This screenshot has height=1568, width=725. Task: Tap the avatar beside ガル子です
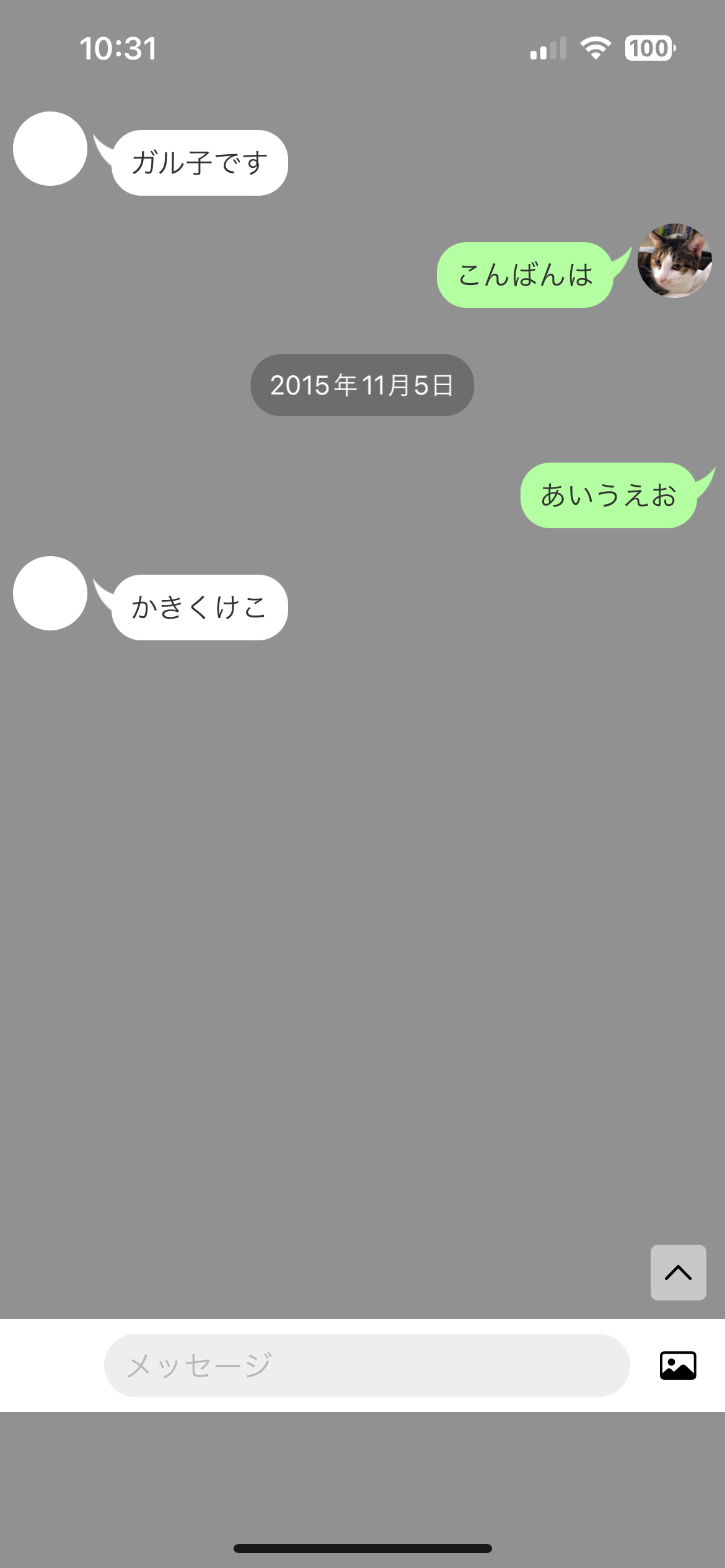(x=50, y=149)
